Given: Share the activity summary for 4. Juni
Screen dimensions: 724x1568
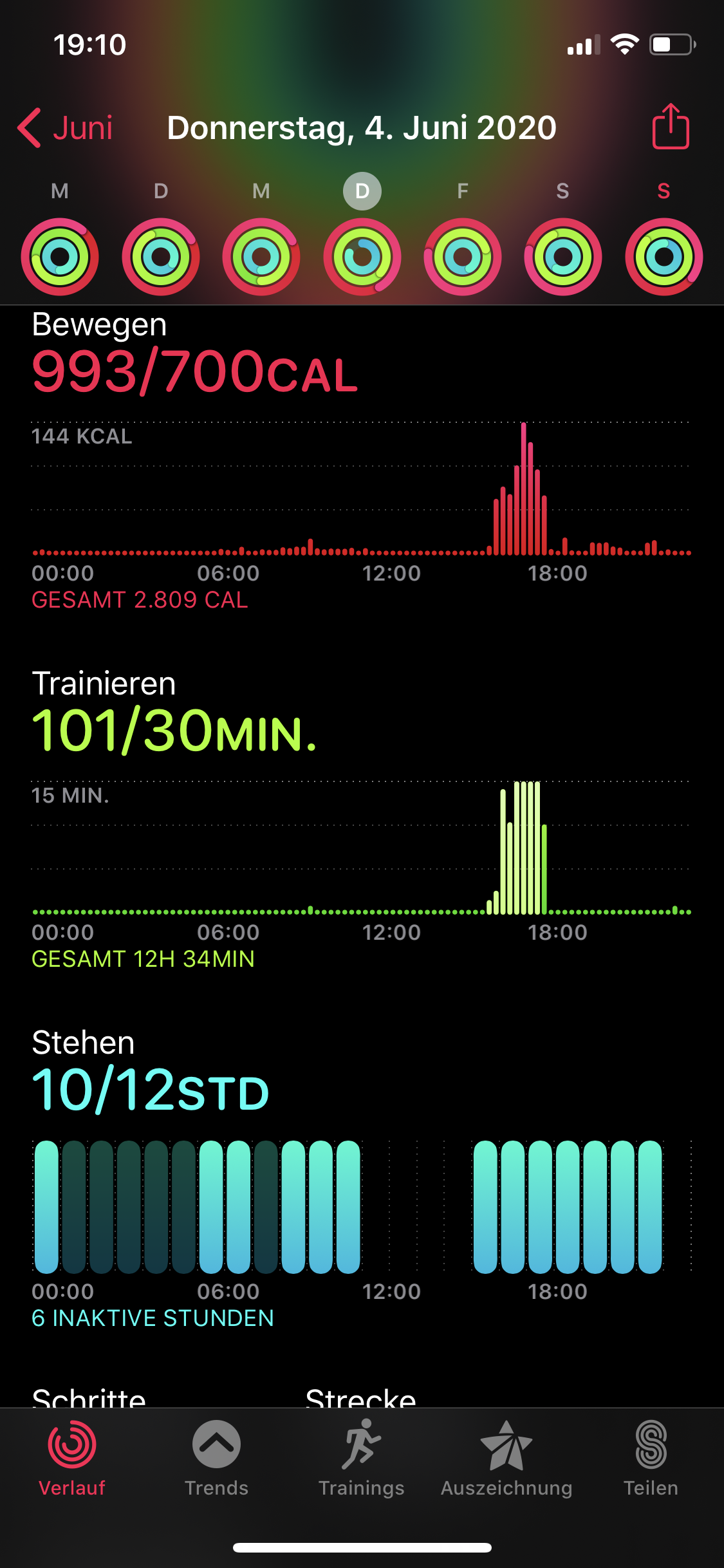Looking at the screenshot, I should point(670,127).
